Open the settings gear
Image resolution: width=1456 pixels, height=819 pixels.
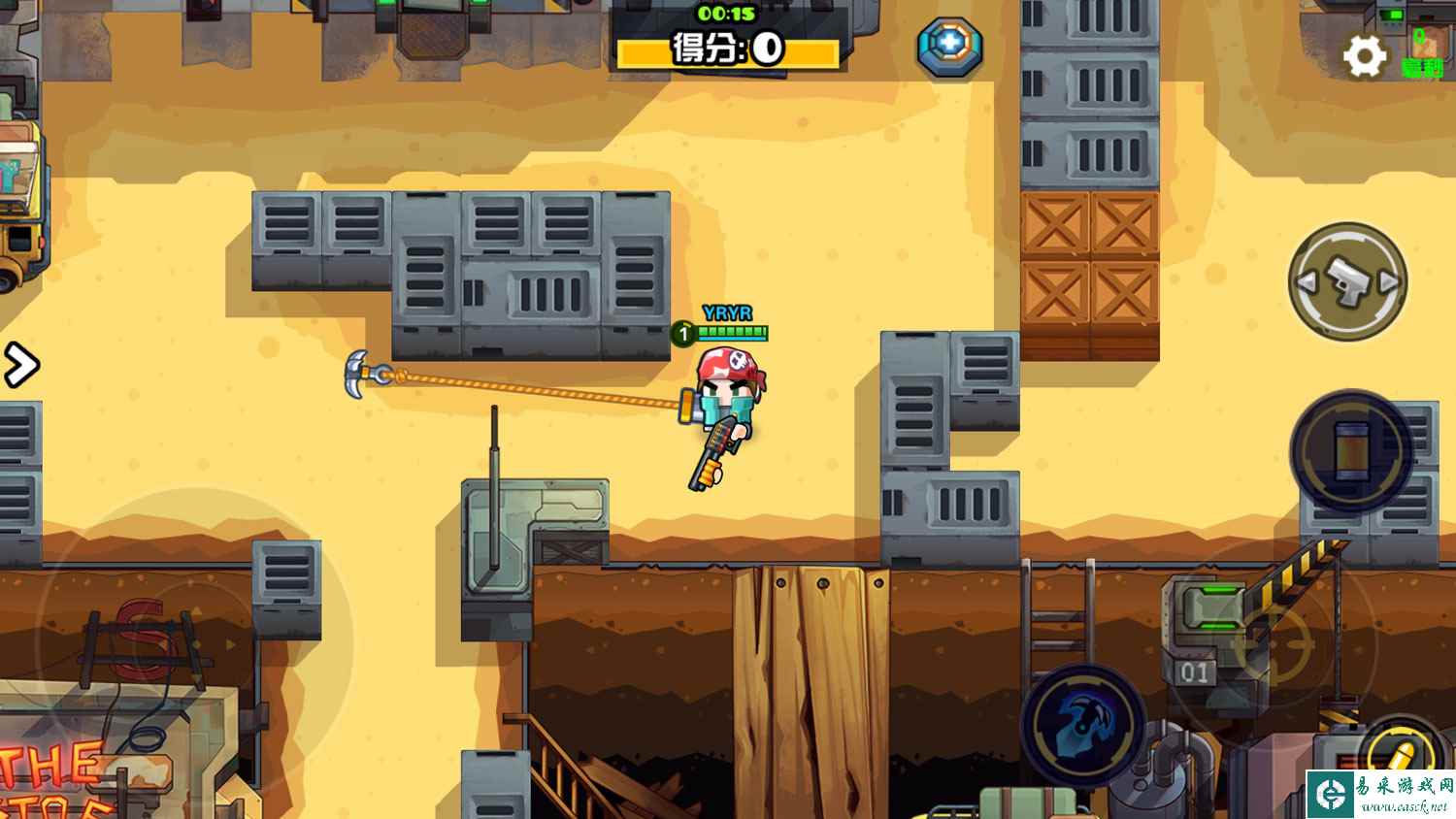coord(1364,57)
